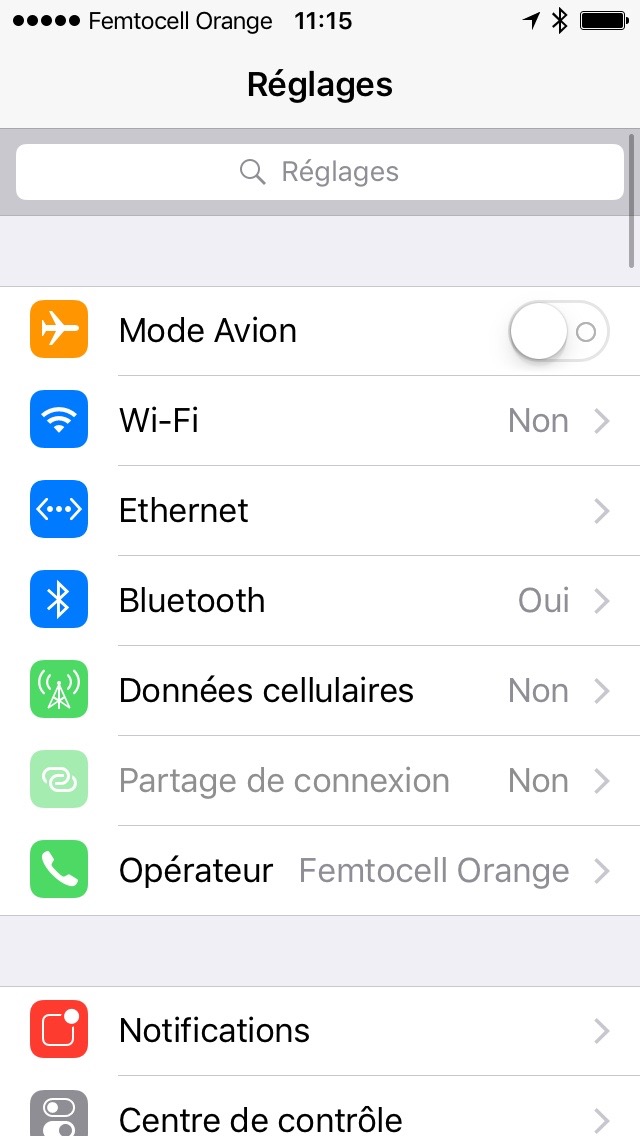Screen dimensions: 640x1136
Task: Open Wi-Fi settings
Action: tap(320, 421)
